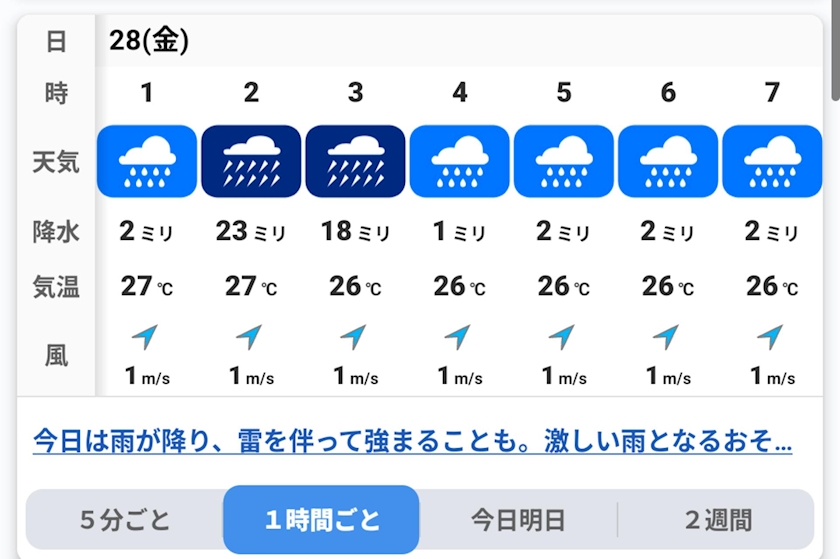
Task: Switch to the 今日明日 forecast tab
Action: [x=518, y=519]
